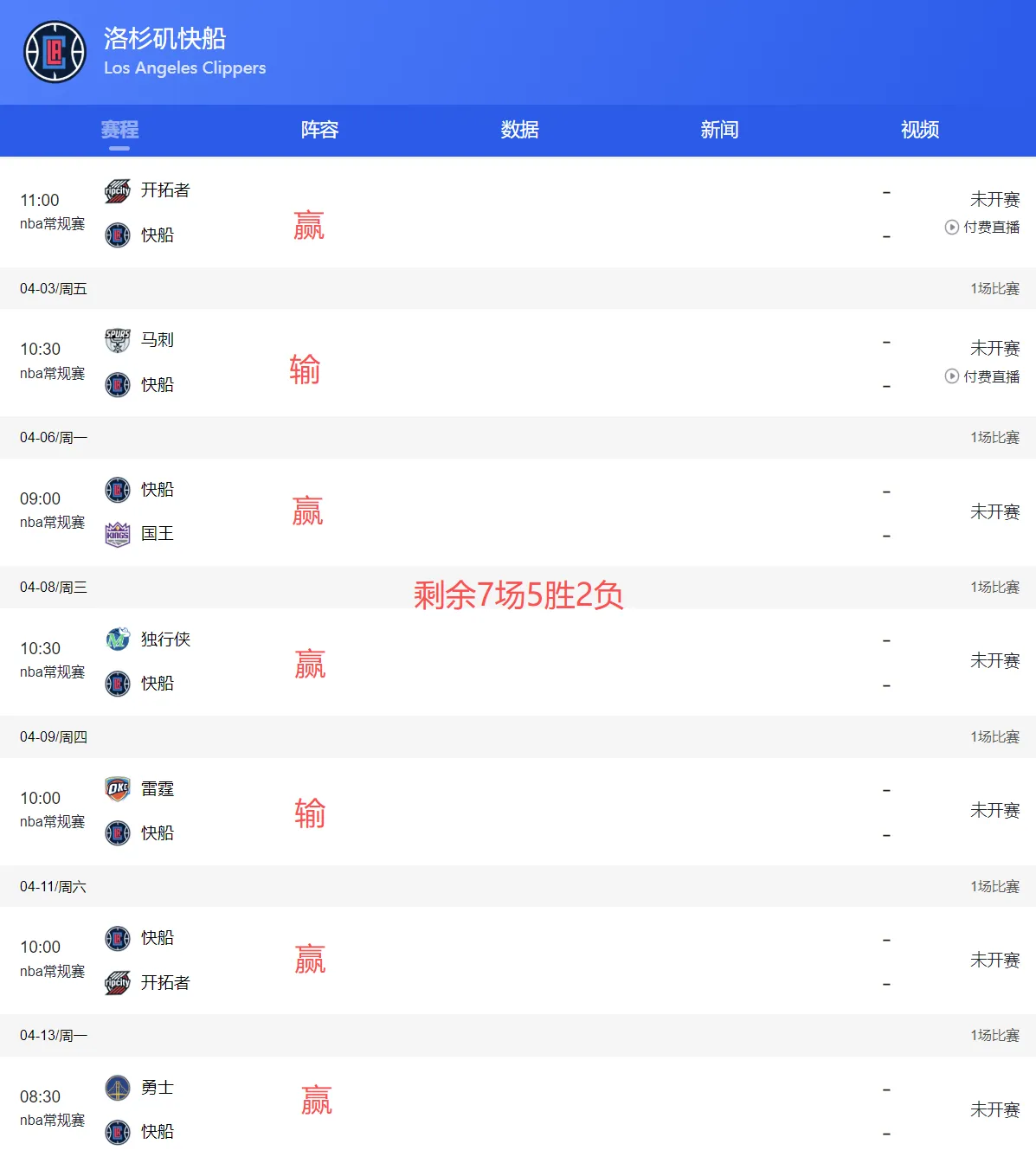Viewport: 1036px width, 1176px height.
Task: Click the play icon next to first 付费直播
Action: [x=951, y=228]
